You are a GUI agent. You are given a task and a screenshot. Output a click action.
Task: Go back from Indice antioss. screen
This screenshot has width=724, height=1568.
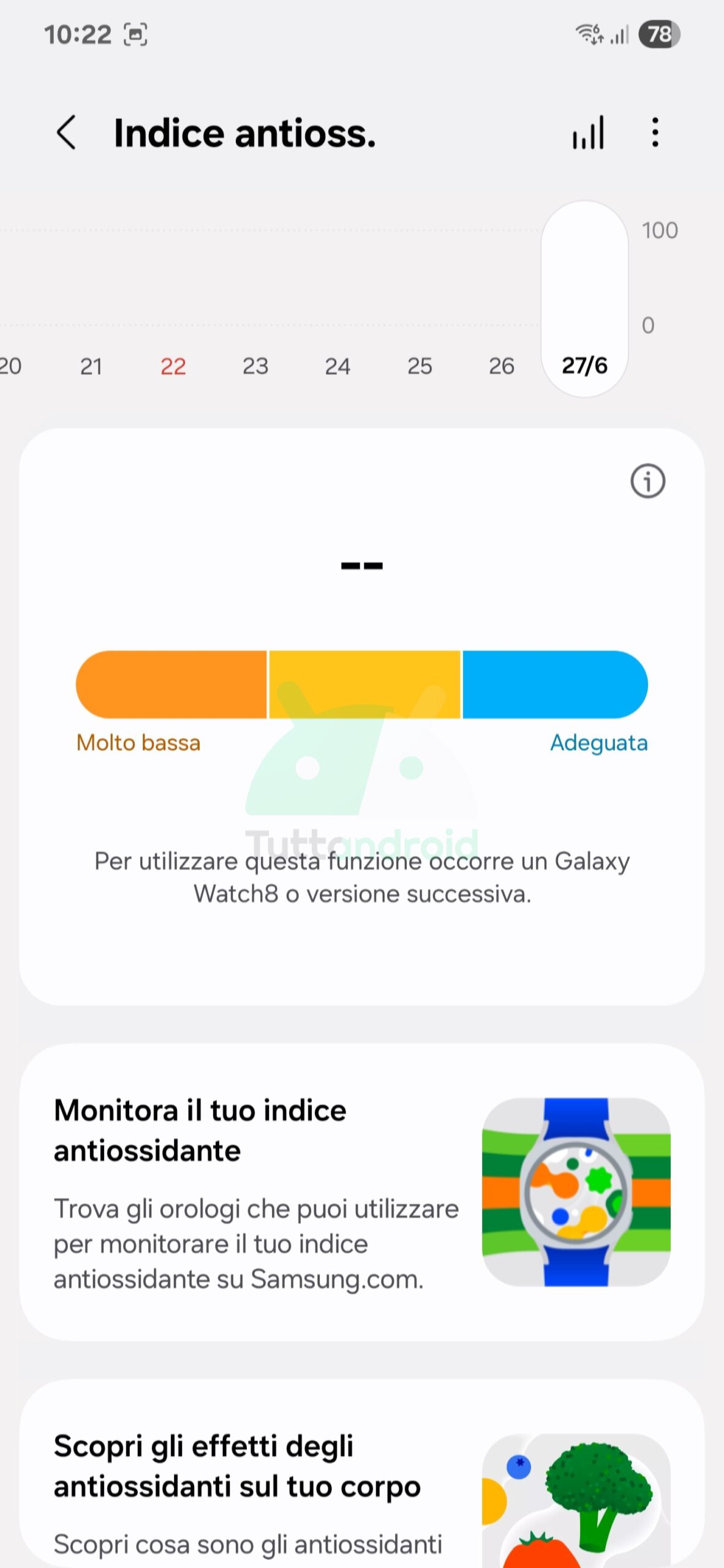pyautogui.click(x=66, y=132)
